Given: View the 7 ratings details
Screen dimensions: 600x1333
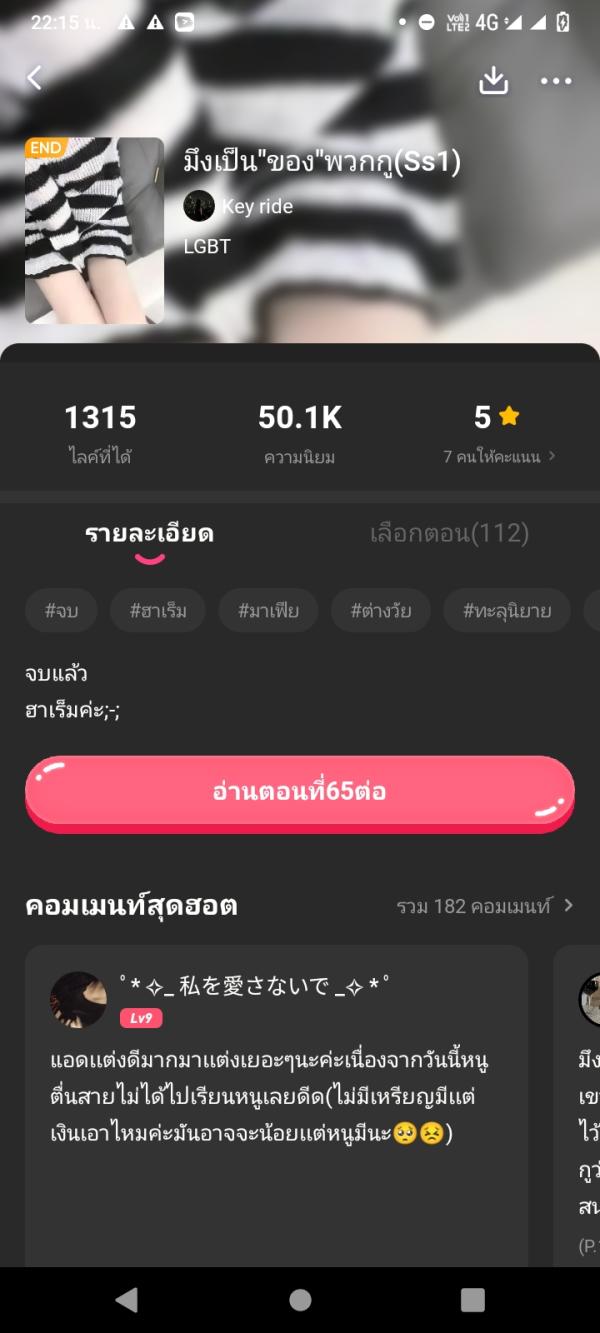Looking at the screenshot, I should coord(499,456).
